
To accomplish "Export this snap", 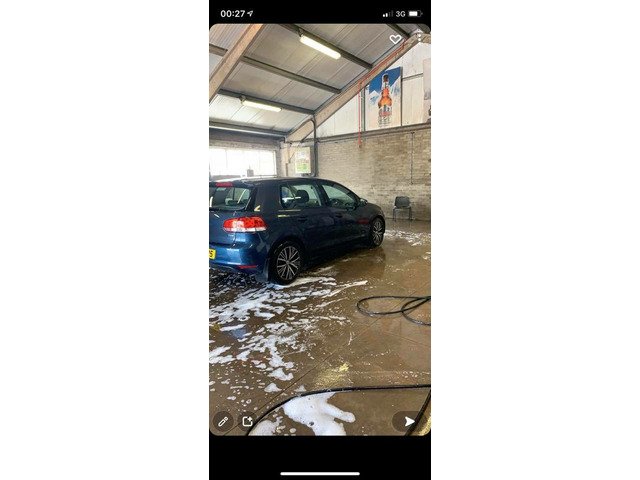I will pos(248,421).
